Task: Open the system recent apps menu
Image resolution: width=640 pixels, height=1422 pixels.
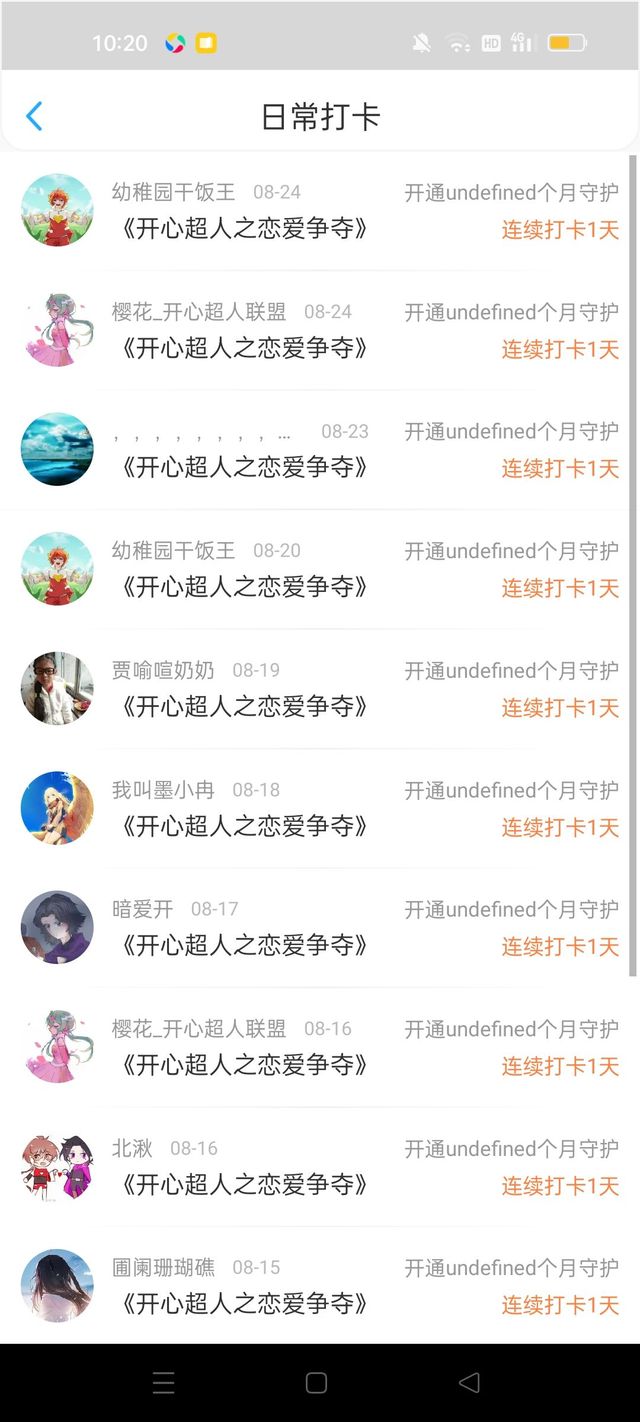Action: click(x=164, y=1383)
